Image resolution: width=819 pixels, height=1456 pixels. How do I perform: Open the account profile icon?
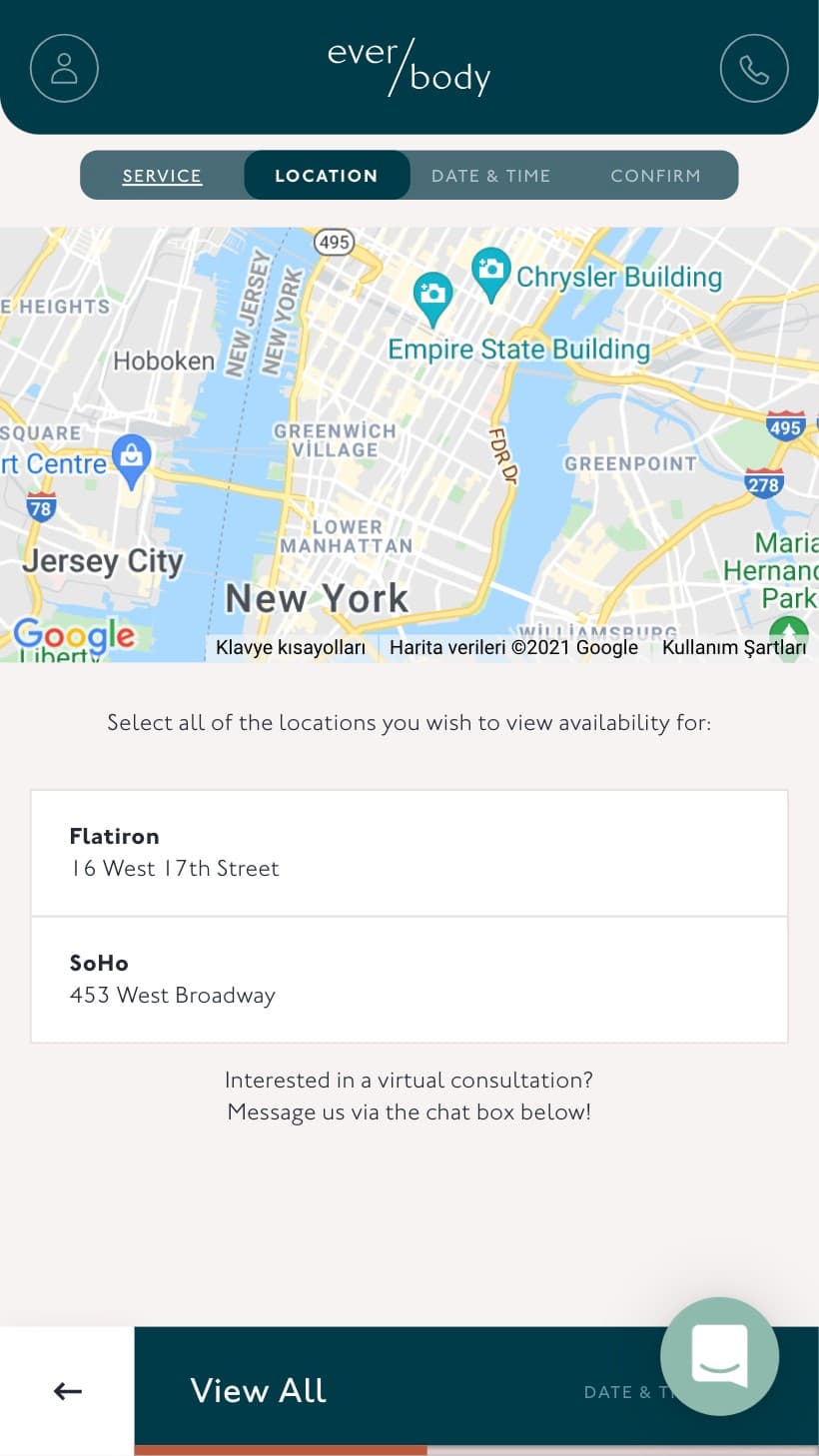coord(64,68)
